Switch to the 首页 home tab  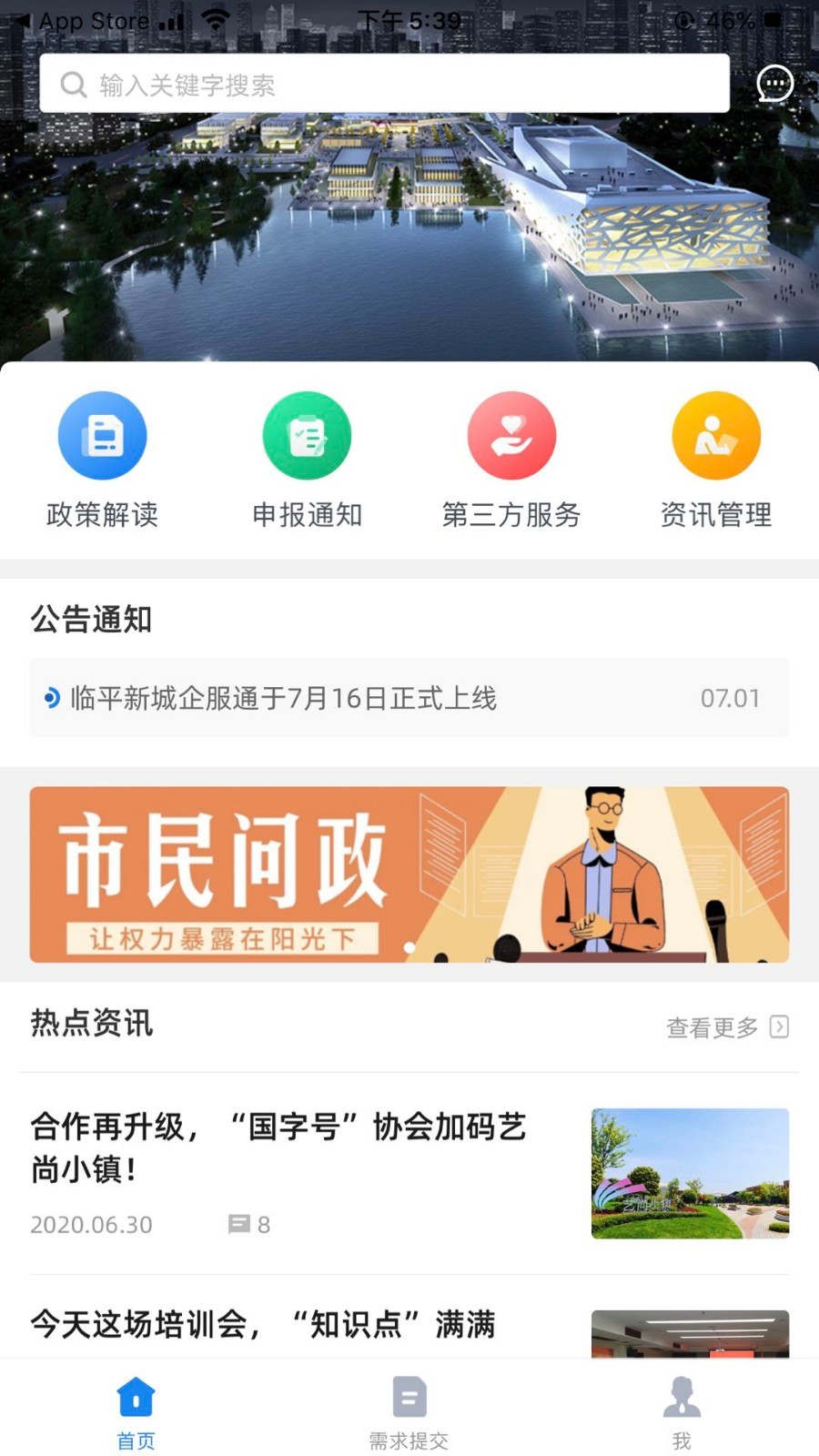pyautogui.click(x=136, y=1412)
